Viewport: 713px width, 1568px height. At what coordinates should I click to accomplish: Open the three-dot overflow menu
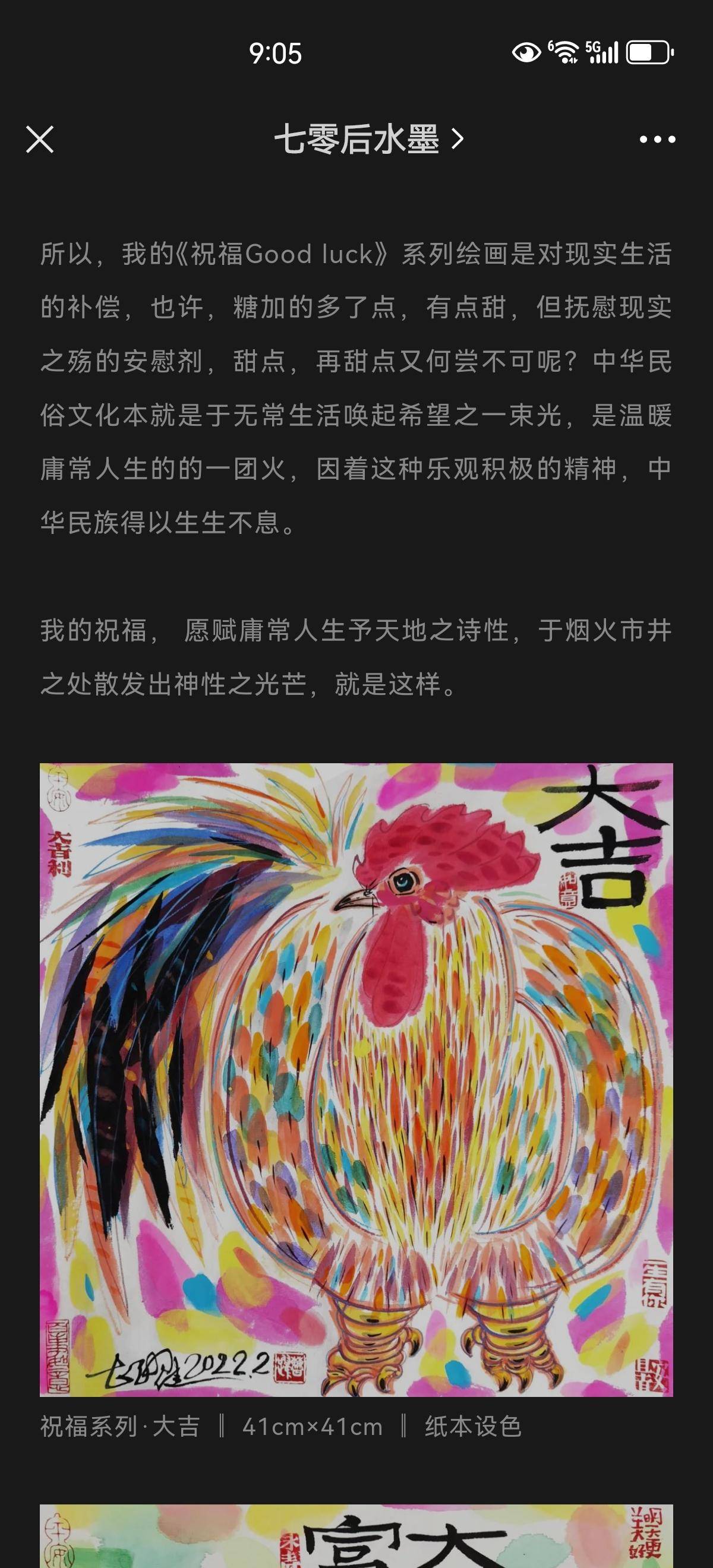(657, 140)
